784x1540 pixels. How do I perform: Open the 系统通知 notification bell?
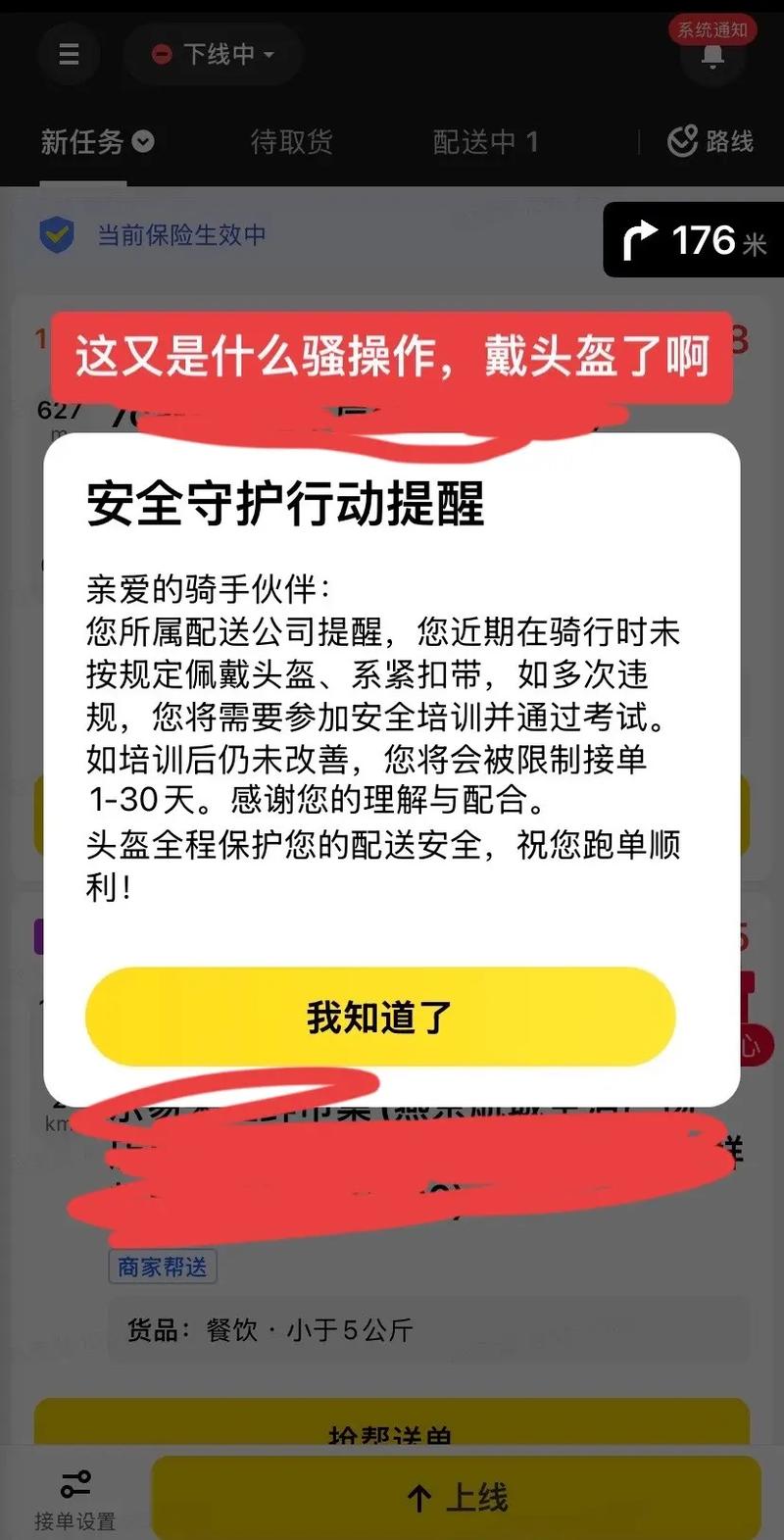tap(712, 57)
